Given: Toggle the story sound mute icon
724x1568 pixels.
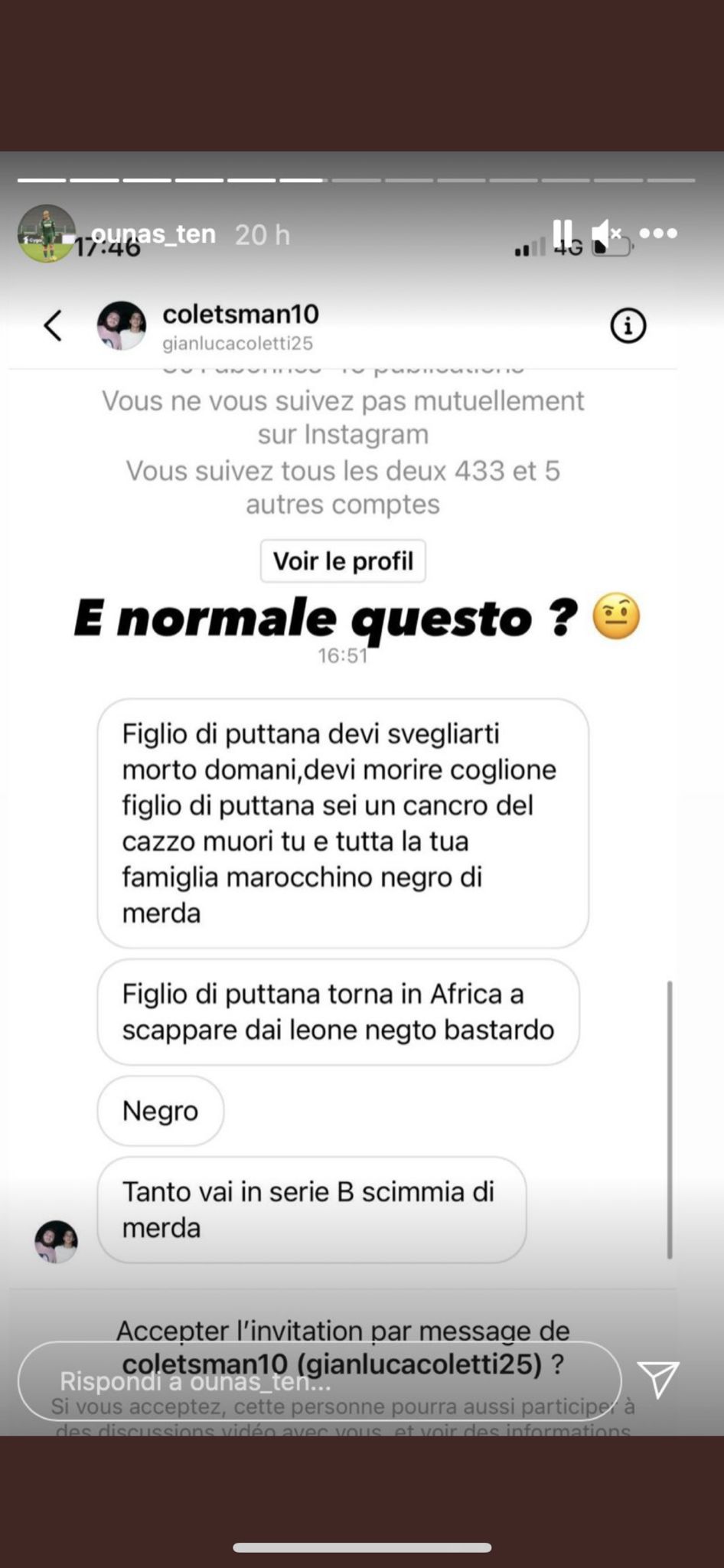Looking at the screenshot, I should pos(606,233).
